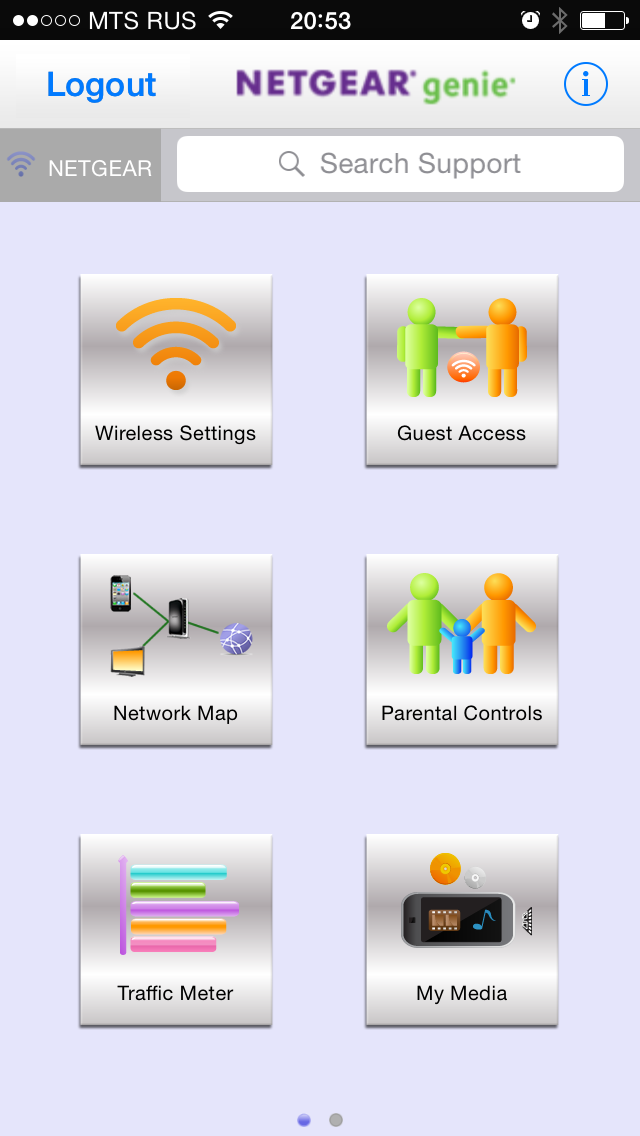This screenshot has height=1136, width=640.
Task: Check the Traffic Meter
Action: (176, 930)
